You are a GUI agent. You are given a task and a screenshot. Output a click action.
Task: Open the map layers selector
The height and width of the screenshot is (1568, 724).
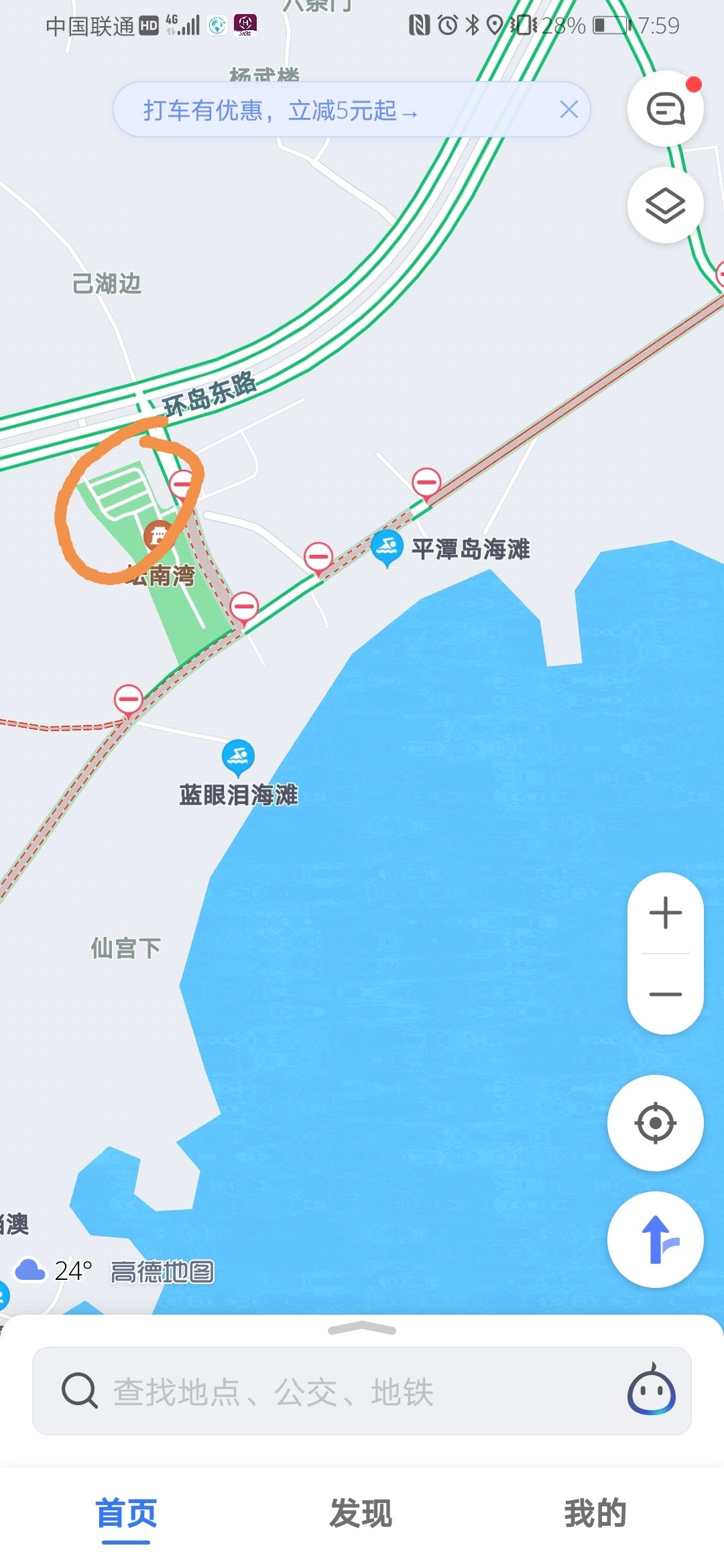click(x=665, y=205)
